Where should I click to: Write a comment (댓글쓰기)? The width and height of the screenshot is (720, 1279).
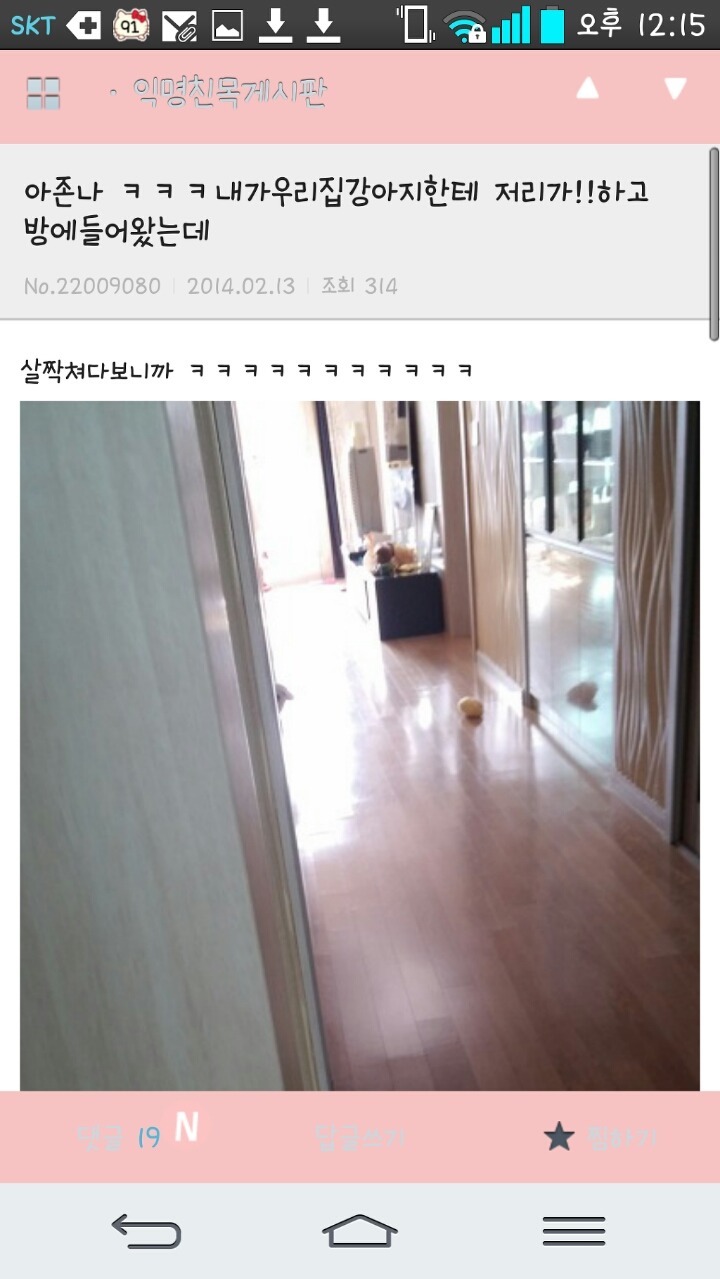pos(360,1136)
